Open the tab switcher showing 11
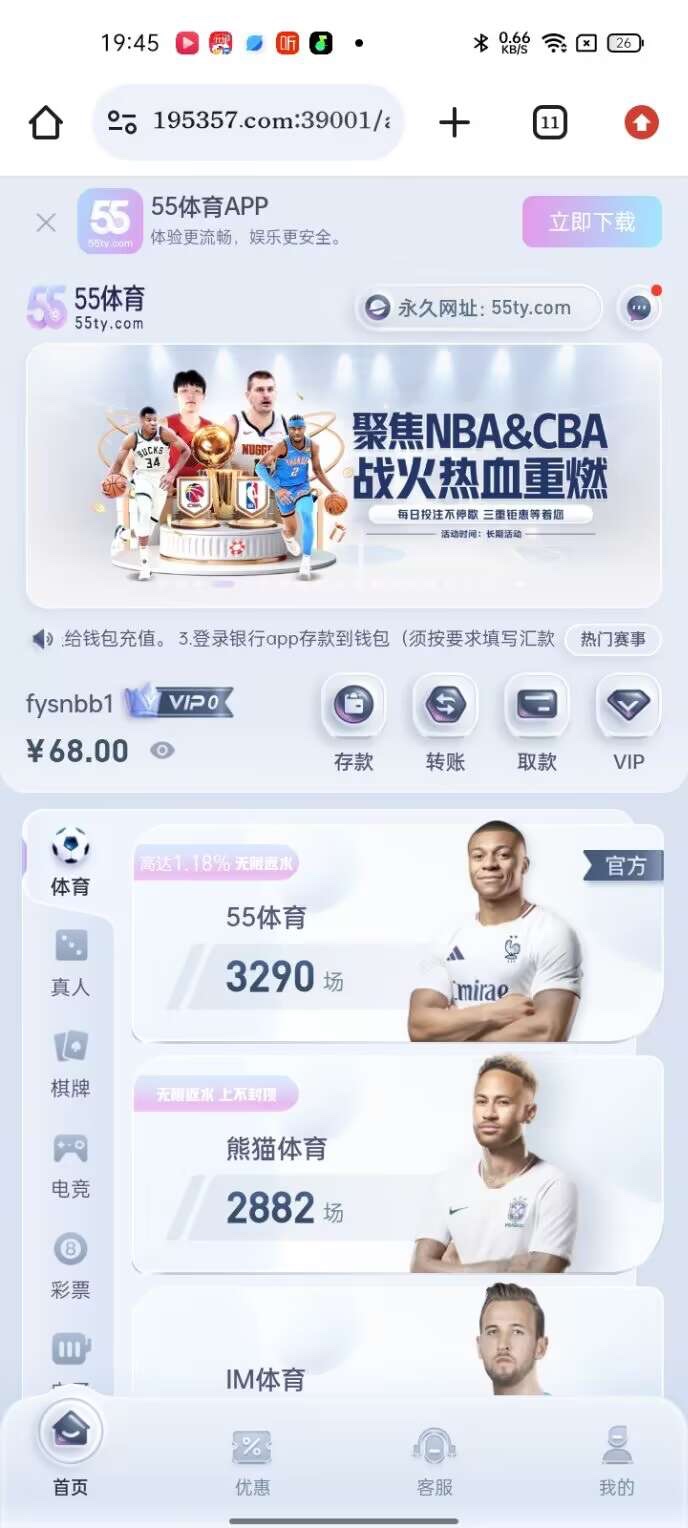 point(549,123)
